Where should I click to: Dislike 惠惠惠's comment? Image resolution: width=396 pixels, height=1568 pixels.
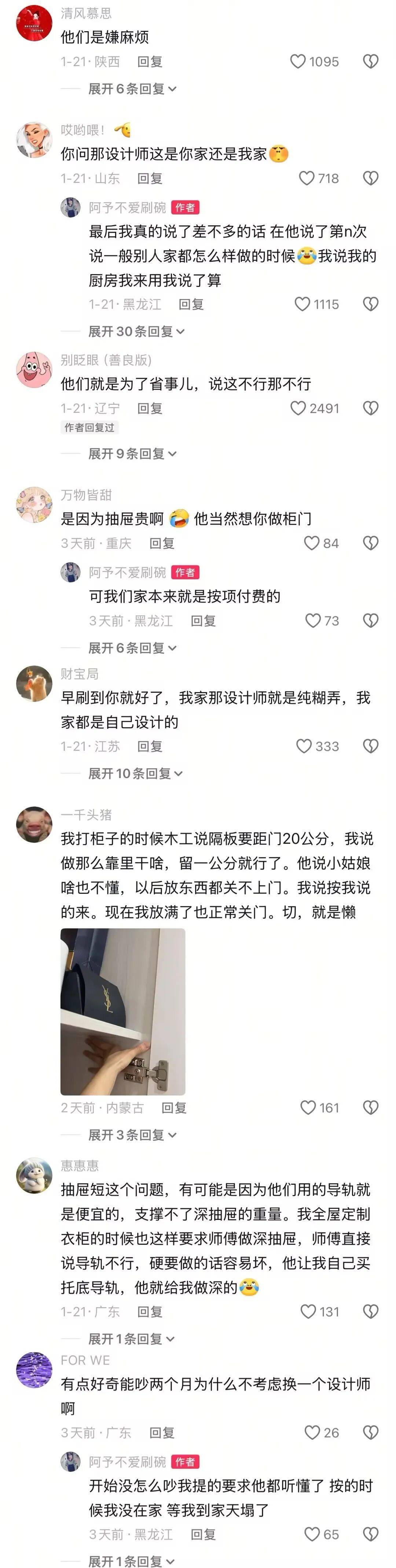(370, 1312)
